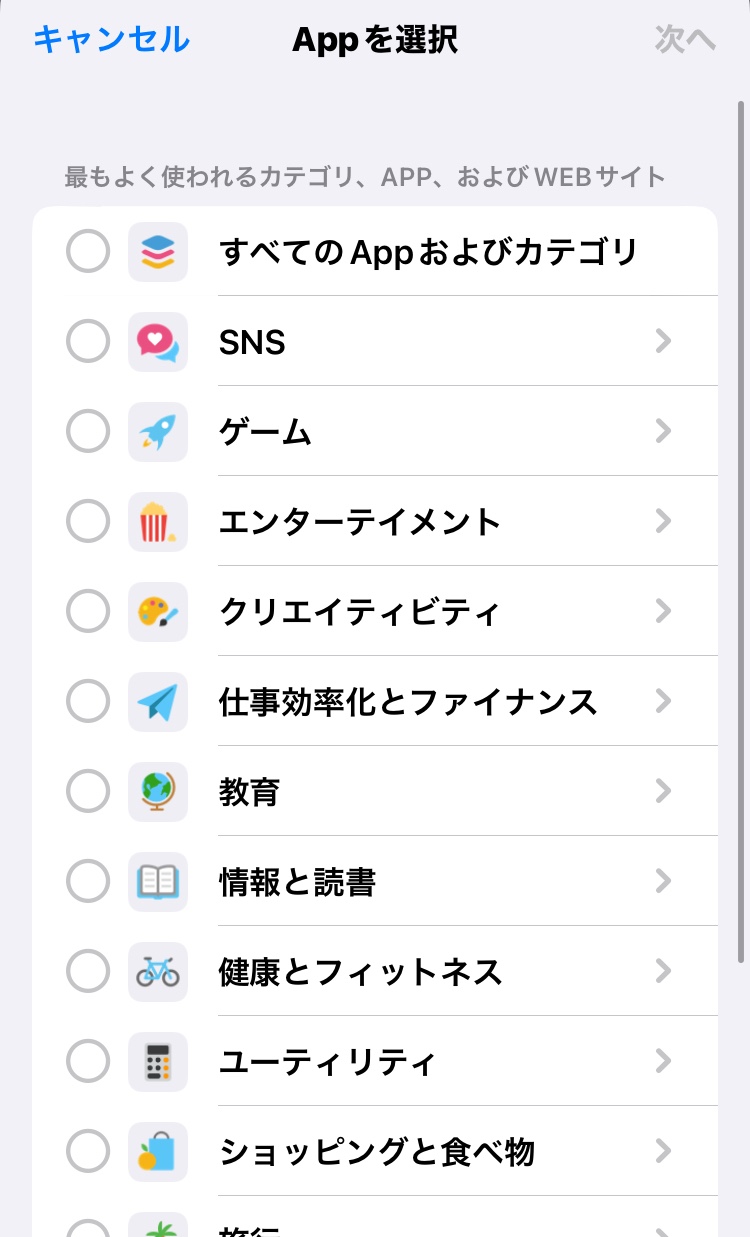
Task: Select the 教育 category circle
Action: [88, 792]
